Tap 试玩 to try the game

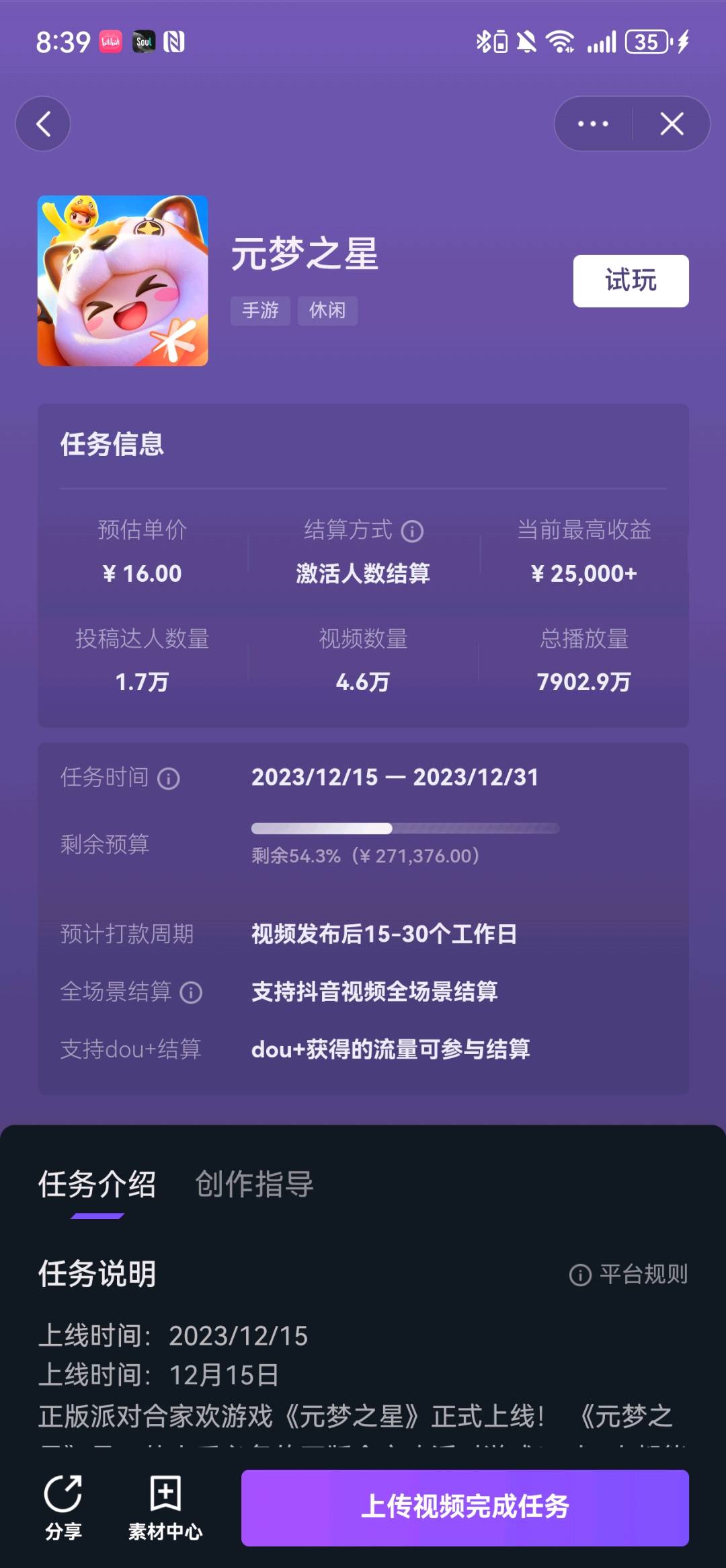click(x=631, y=281)
